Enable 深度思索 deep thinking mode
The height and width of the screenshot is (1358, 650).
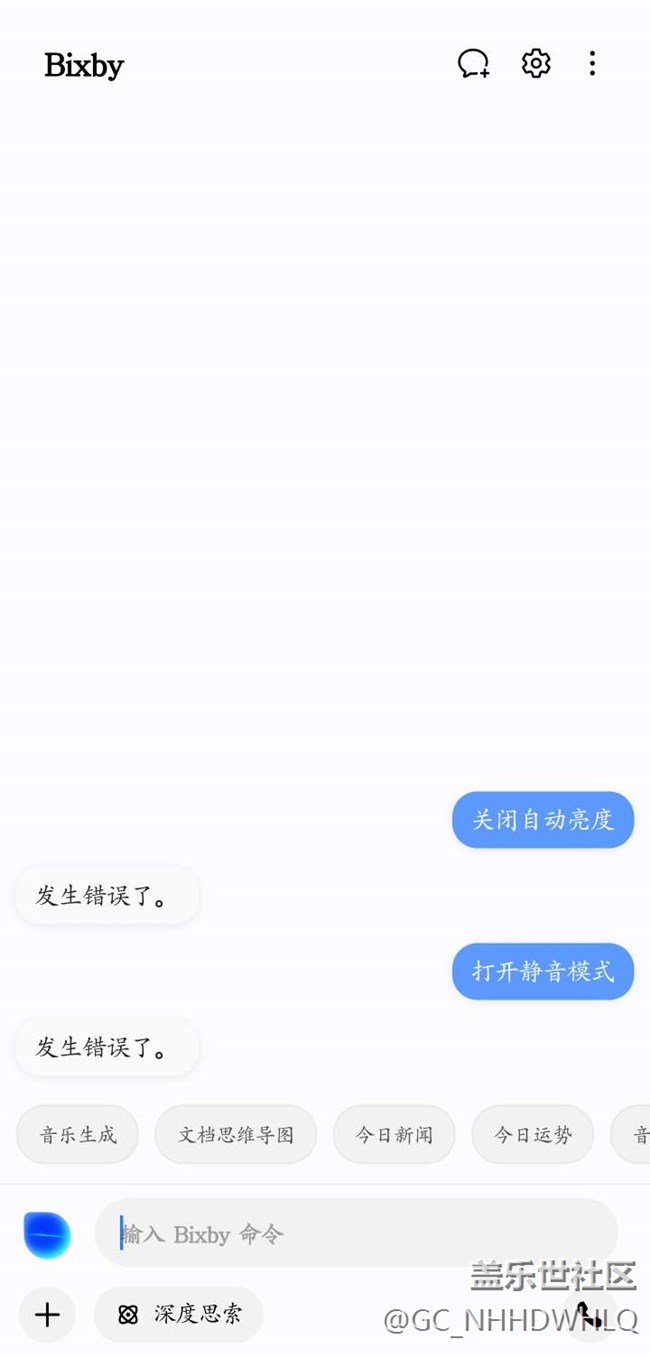pyautogui.click(x=179, y=1314)
